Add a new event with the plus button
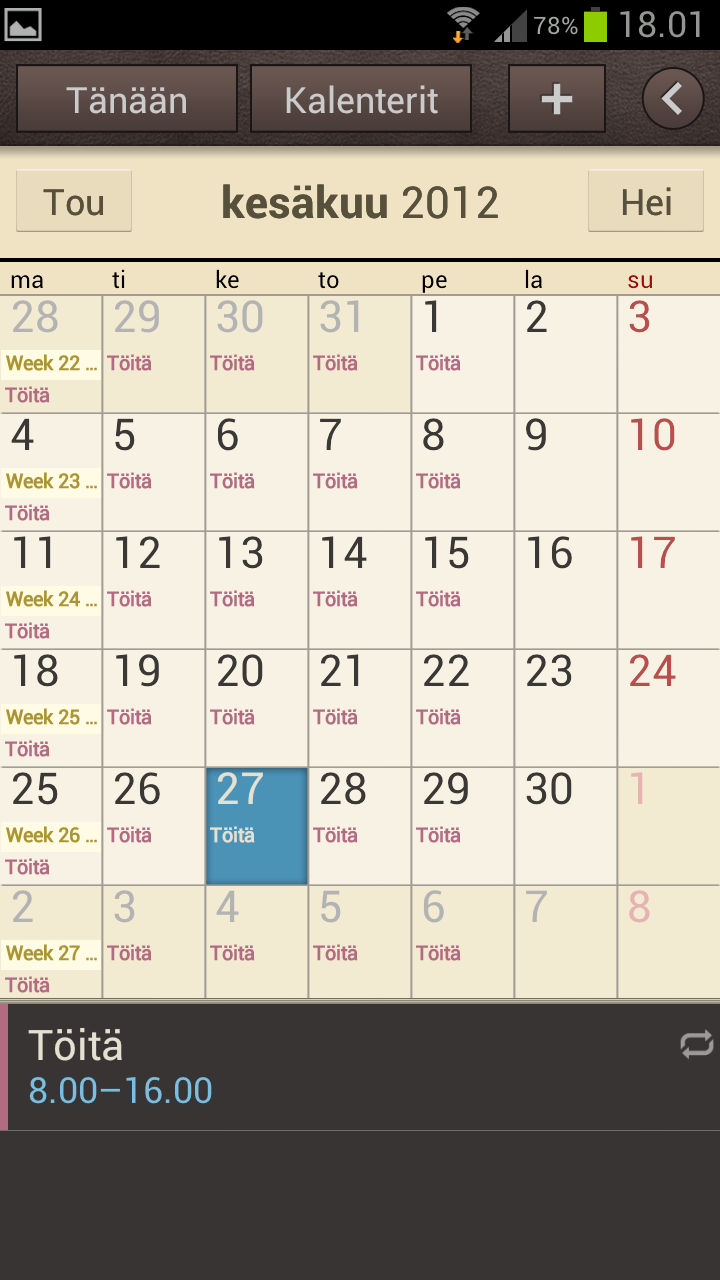Image resolution: width=720 pixels, height=1280 pixels. coord(557,99)
